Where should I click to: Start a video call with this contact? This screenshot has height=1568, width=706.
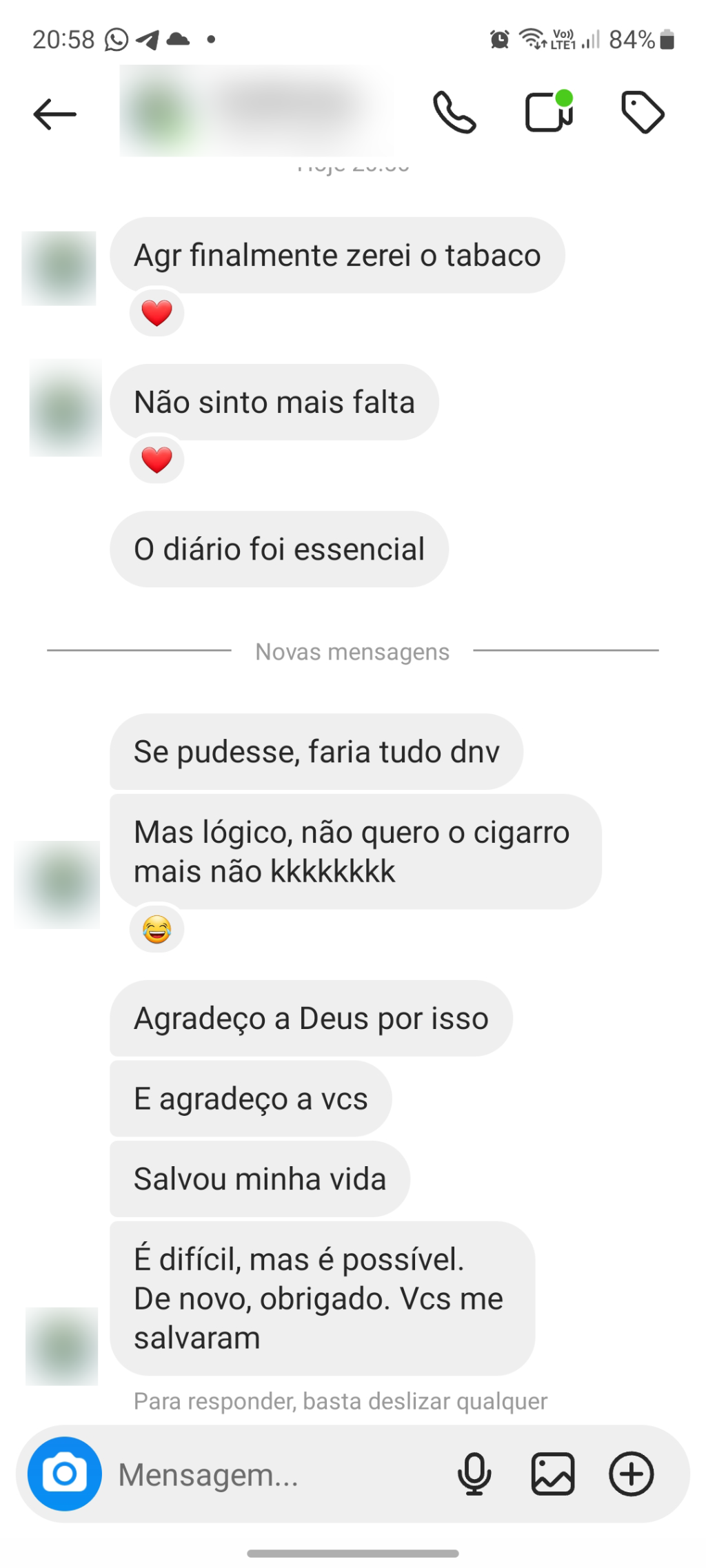548,112
